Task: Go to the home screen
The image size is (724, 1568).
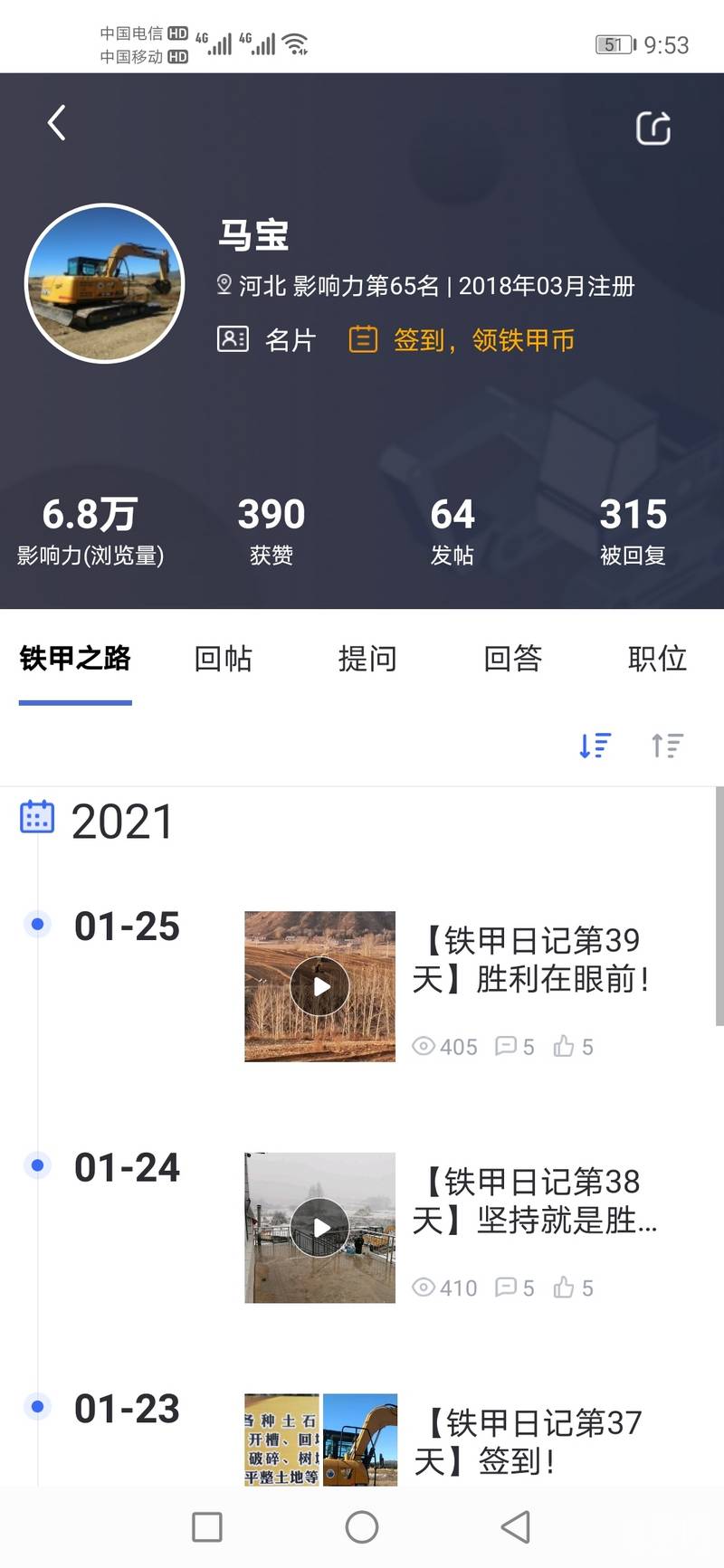Action: pos(362,1527)
